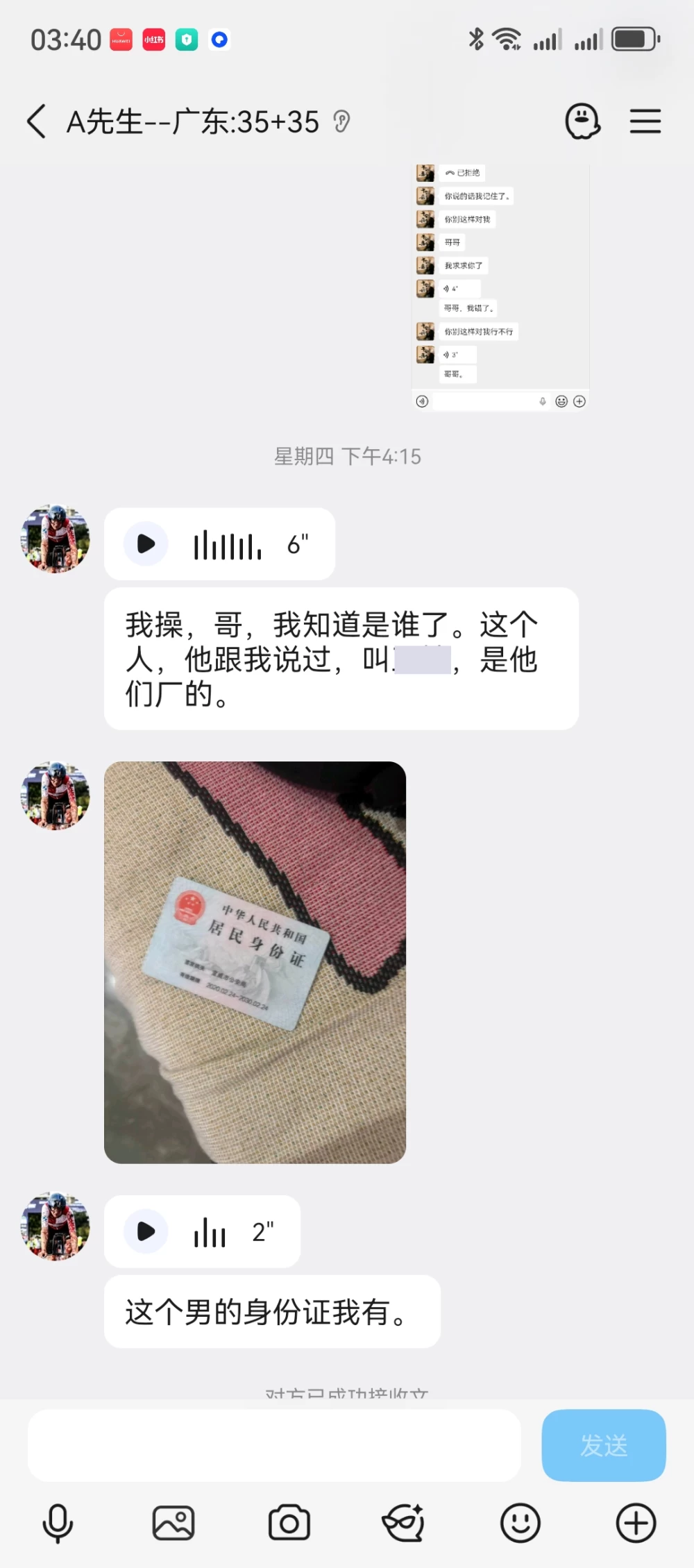This screenshot has height=1568, width=694.
Task: Tap the message input field
Action: pyautogui.click(x=274, y=1445)
